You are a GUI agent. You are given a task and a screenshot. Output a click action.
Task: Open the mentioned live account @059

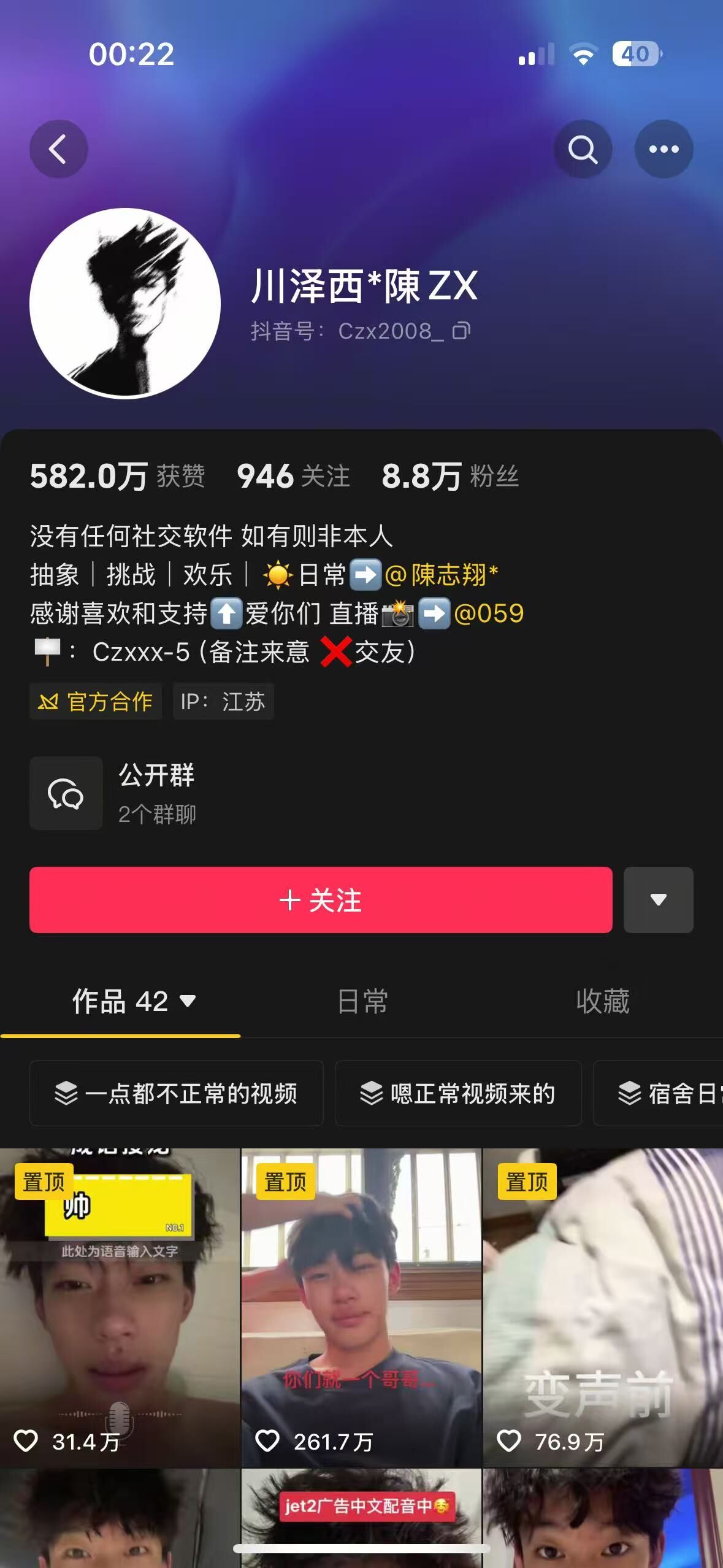pos(489,613)
